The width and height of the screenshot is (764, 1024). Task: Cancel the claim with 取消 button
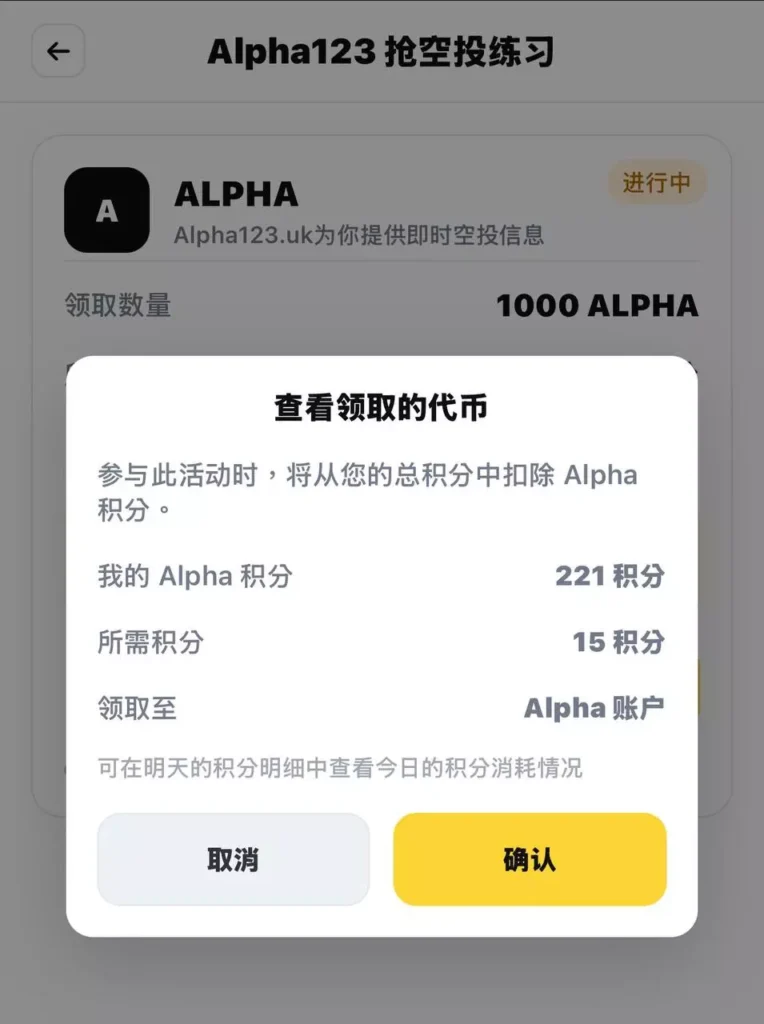tap(233, 859)
